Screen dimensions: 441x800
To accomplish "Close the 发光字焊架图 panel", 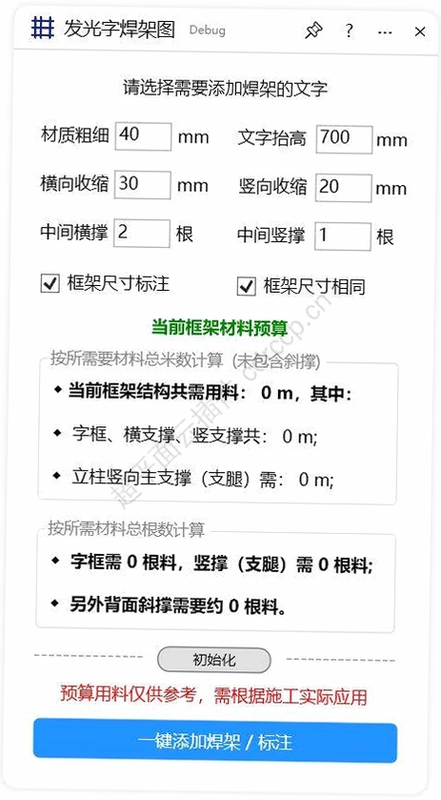I will (420, 32).
